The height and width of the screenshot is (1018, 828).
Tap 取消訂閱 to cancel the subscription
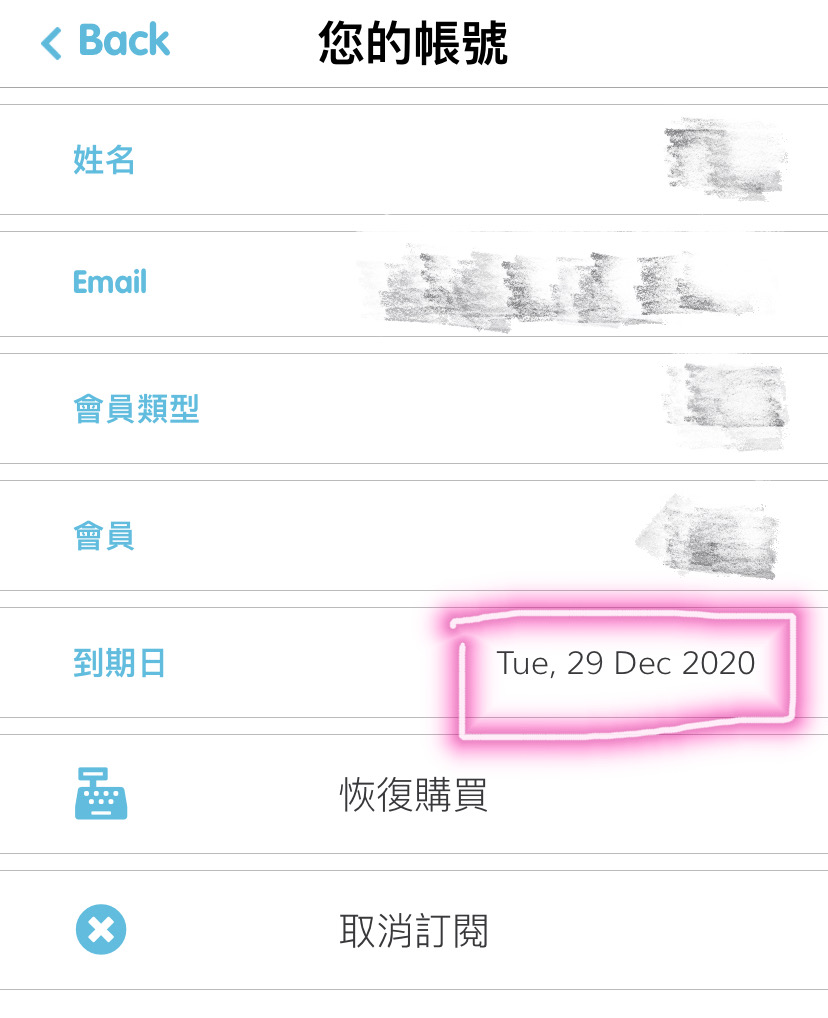(413, 931)
